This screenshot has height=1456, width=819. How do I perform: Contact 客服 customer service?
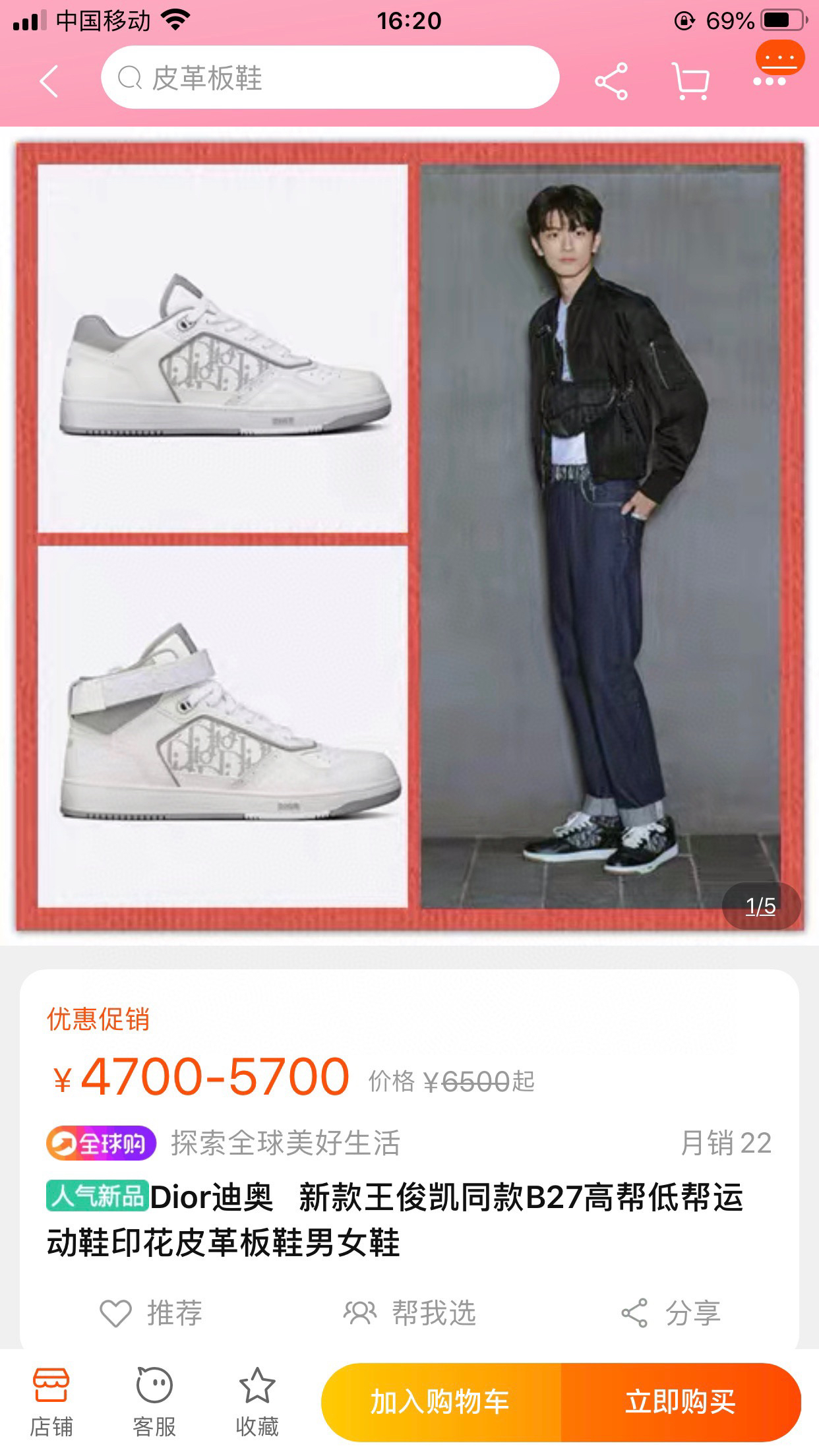pos(154,1402)
